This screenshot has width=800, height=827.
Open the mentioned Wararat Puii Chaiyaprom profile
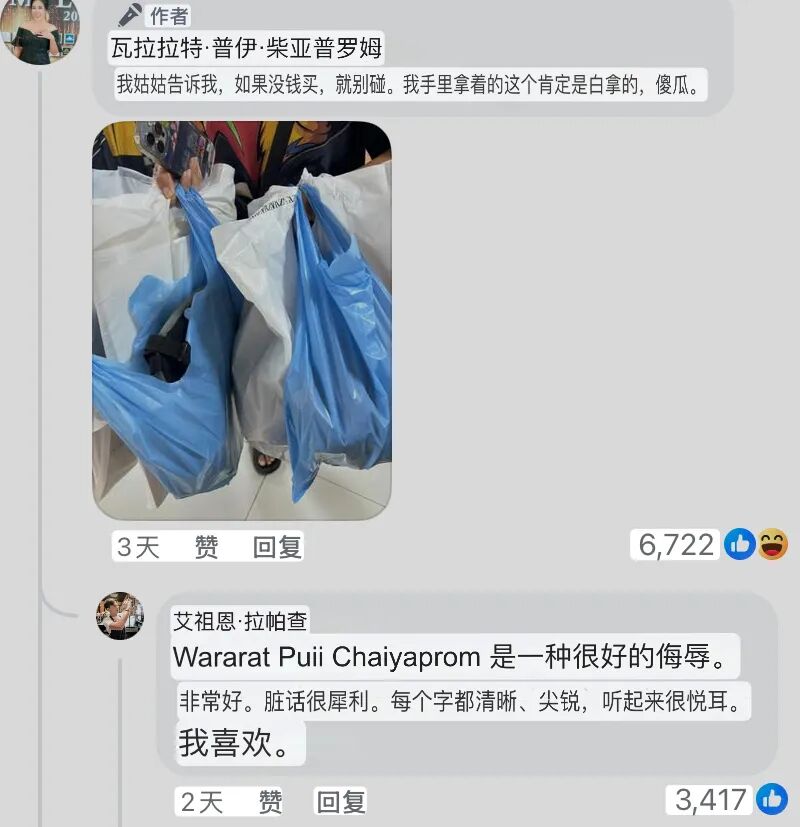tap(329, 656)
